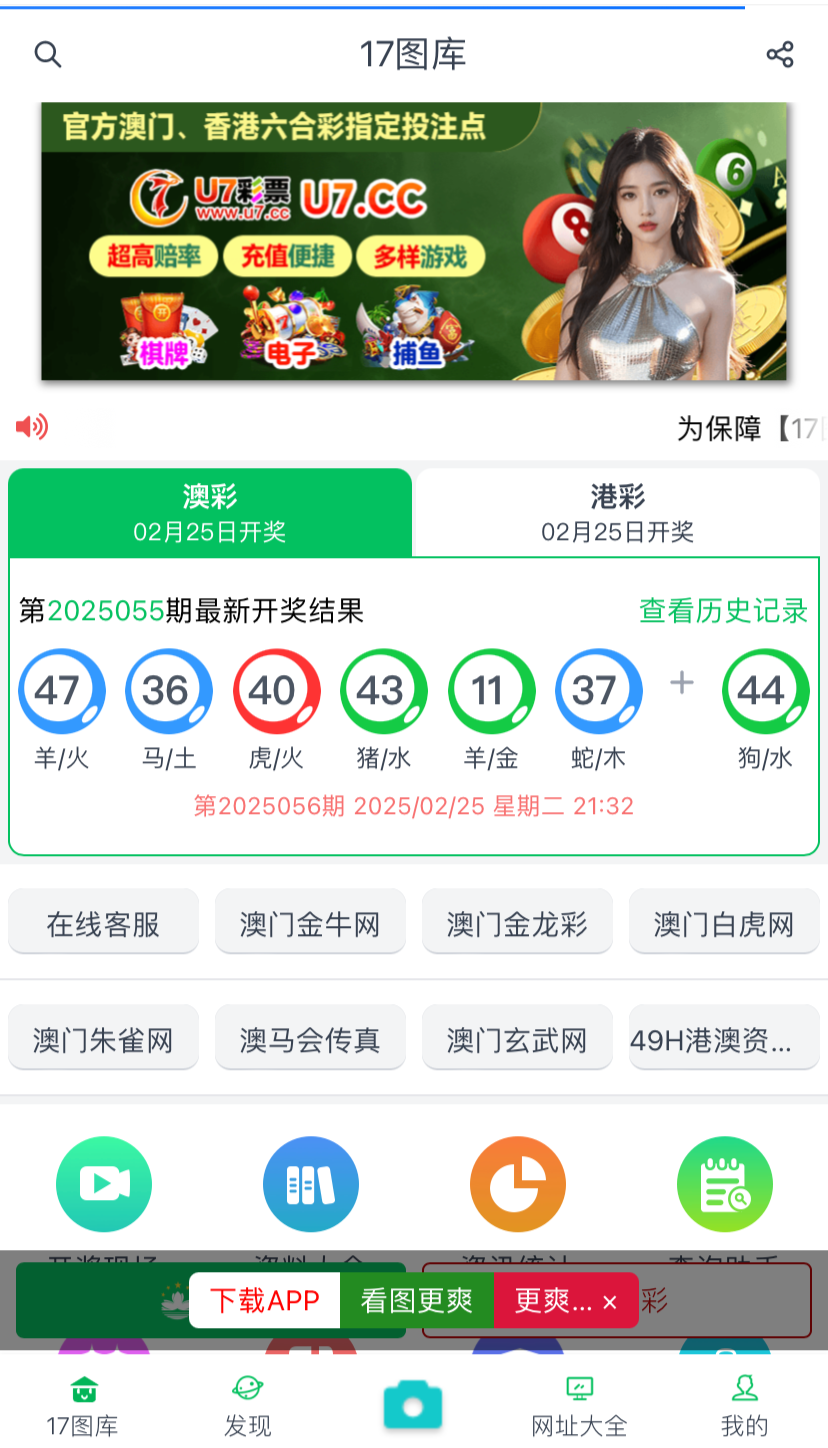Open the camera button in bottom bar
The height and width of the screenshot is (1448, 828).
413,1403
